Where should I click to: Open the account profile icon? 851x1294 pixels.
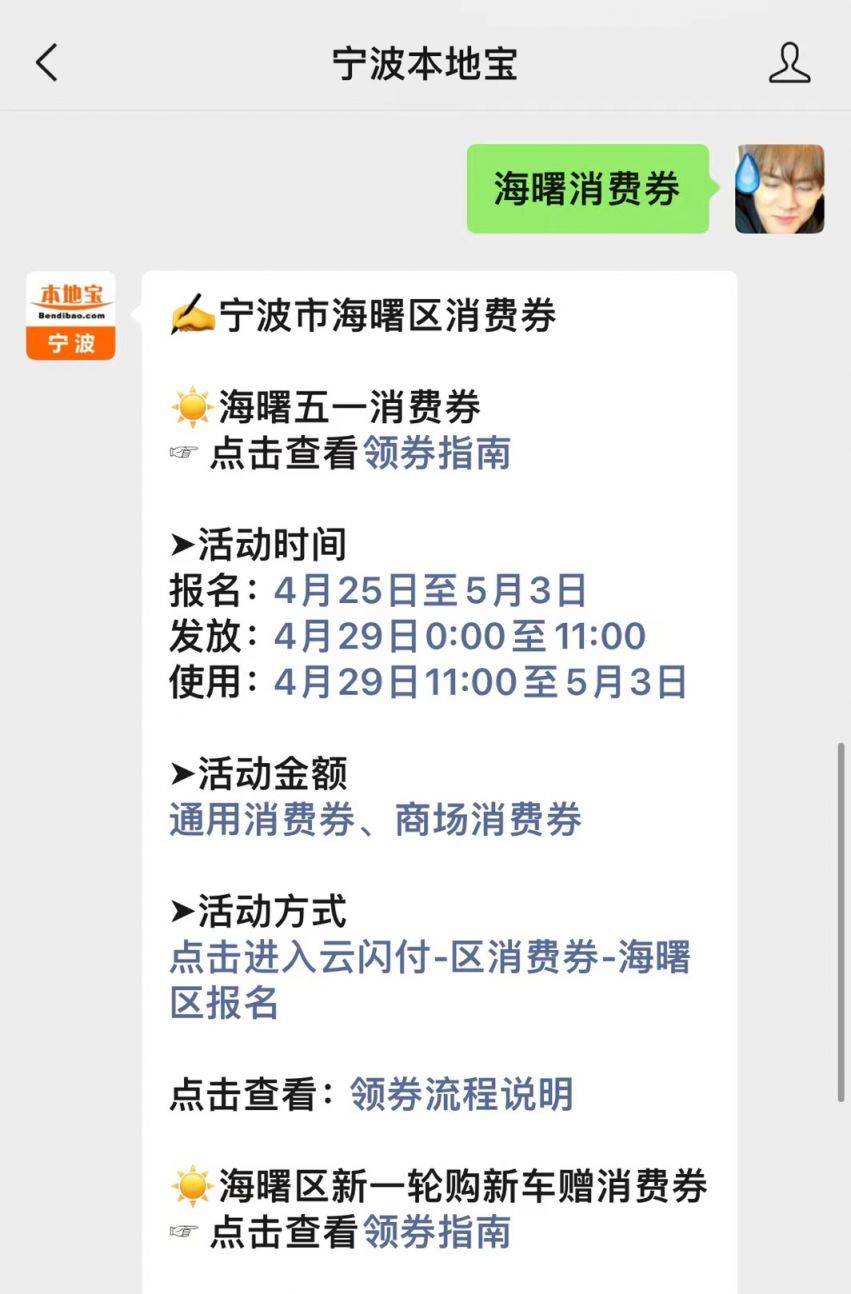pyautogui.click(x=788, y=63)
